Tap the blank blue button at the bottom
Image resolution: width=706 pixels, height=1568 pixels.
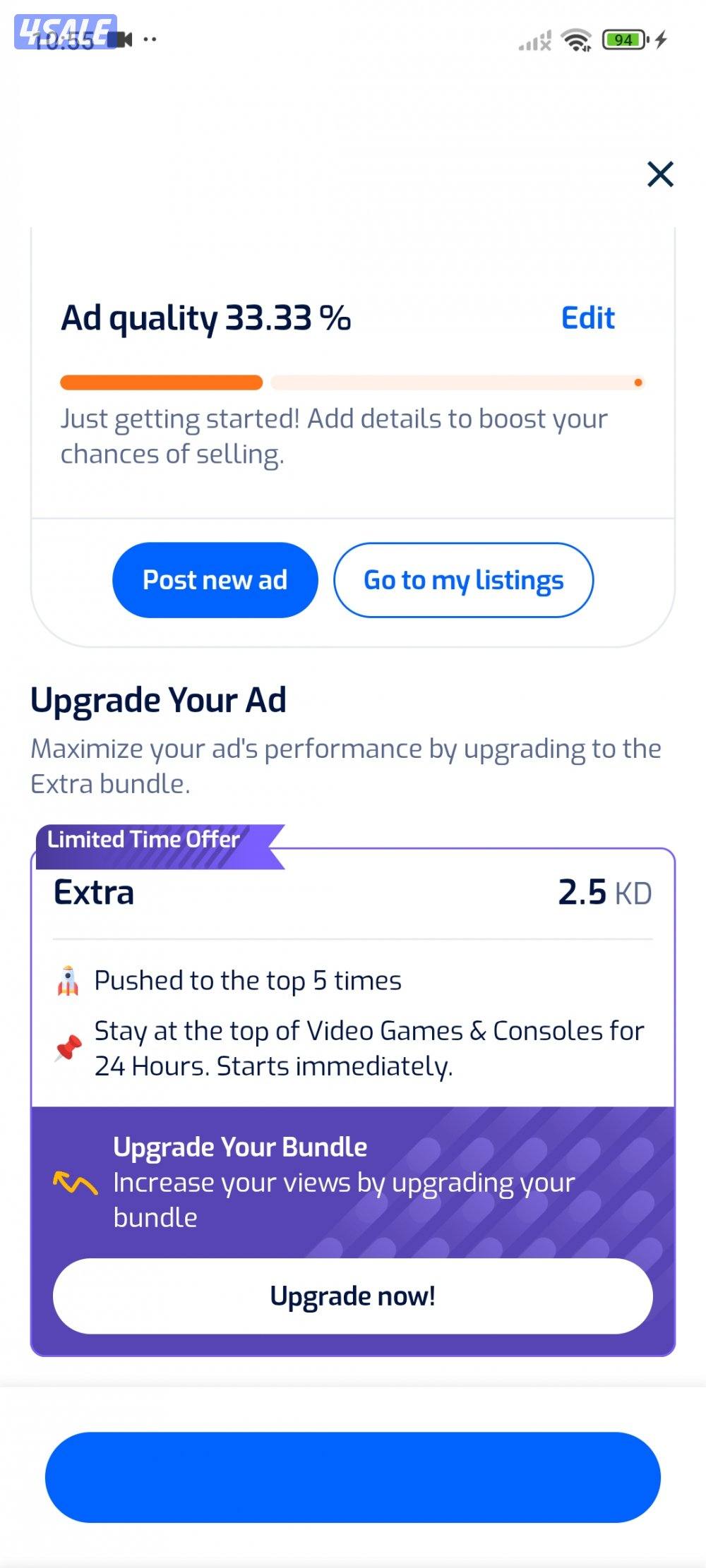352,1476
